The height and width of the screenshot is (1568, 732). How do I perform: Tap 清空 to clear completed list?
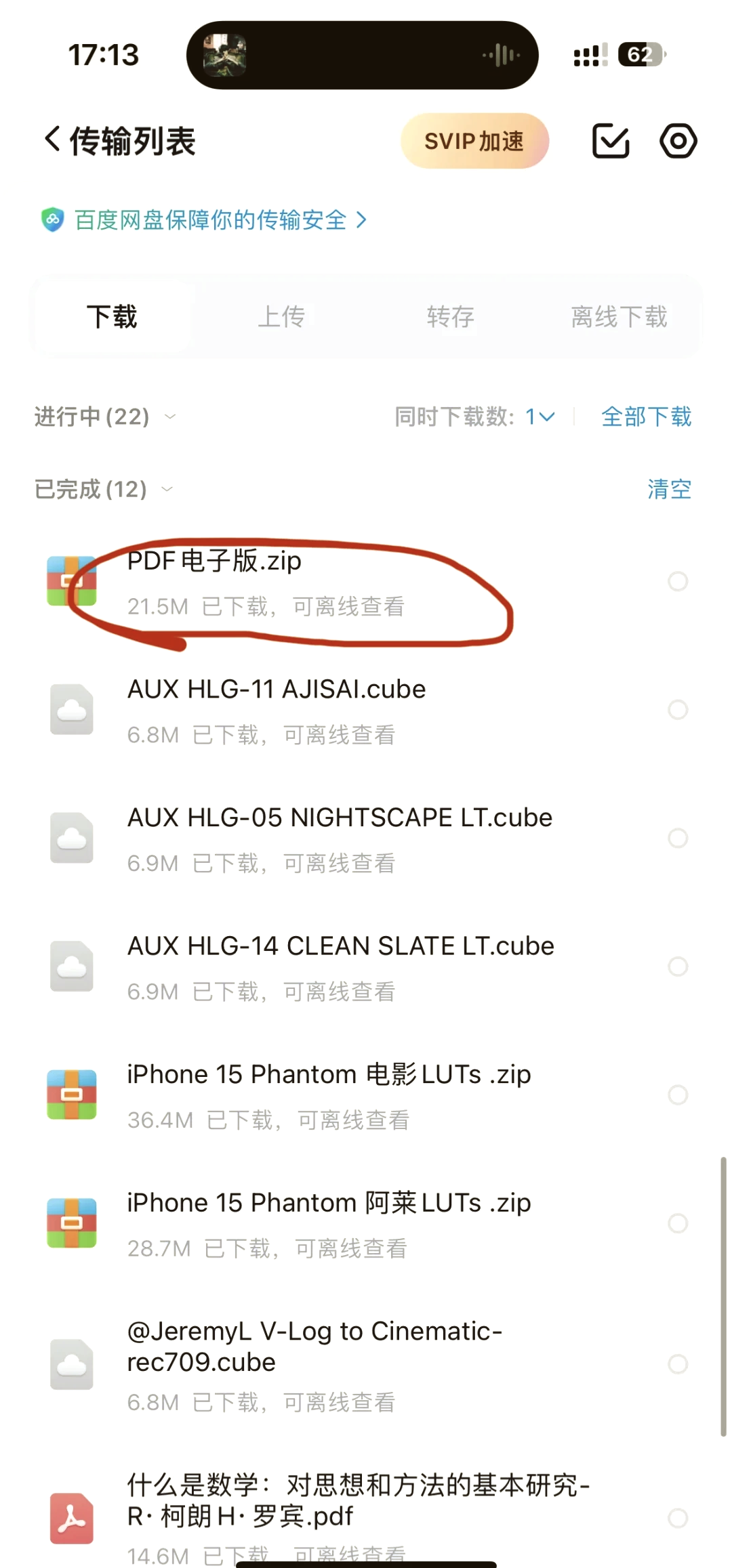point(669,489)
